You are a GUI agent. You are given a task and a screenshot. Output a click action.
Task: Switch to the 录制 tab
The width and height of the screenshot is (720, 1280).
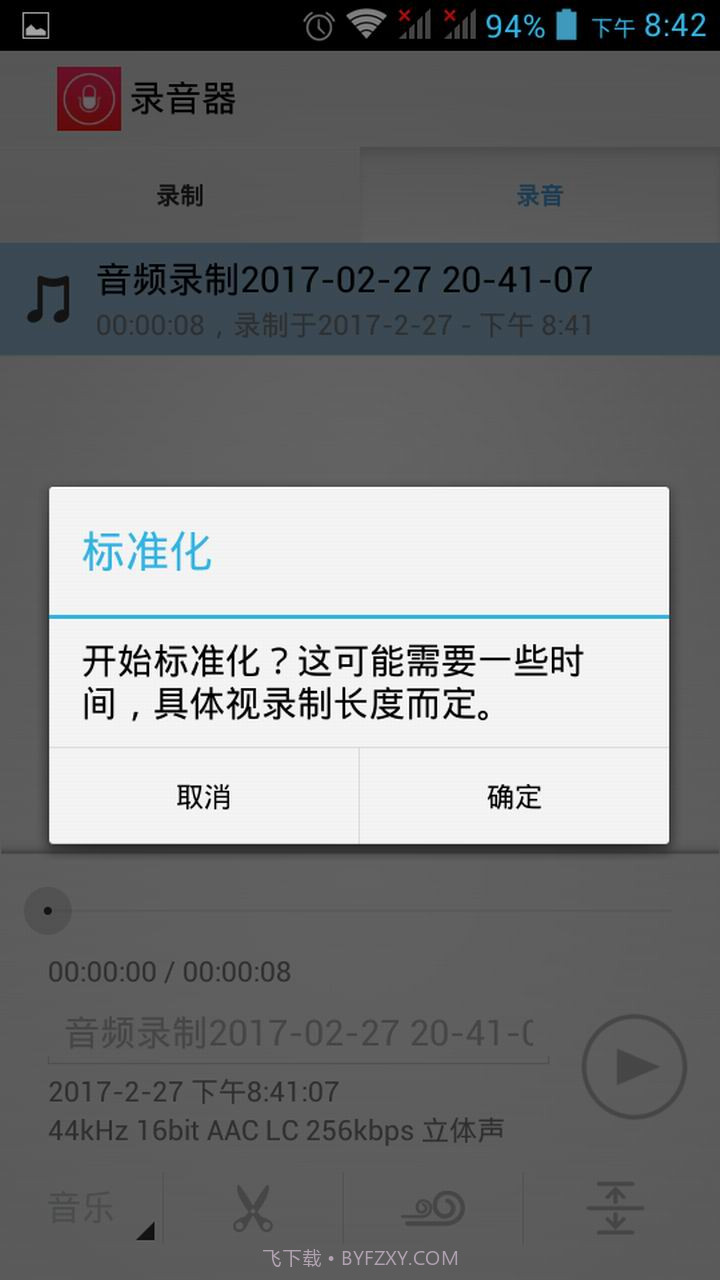coord(180,195)
